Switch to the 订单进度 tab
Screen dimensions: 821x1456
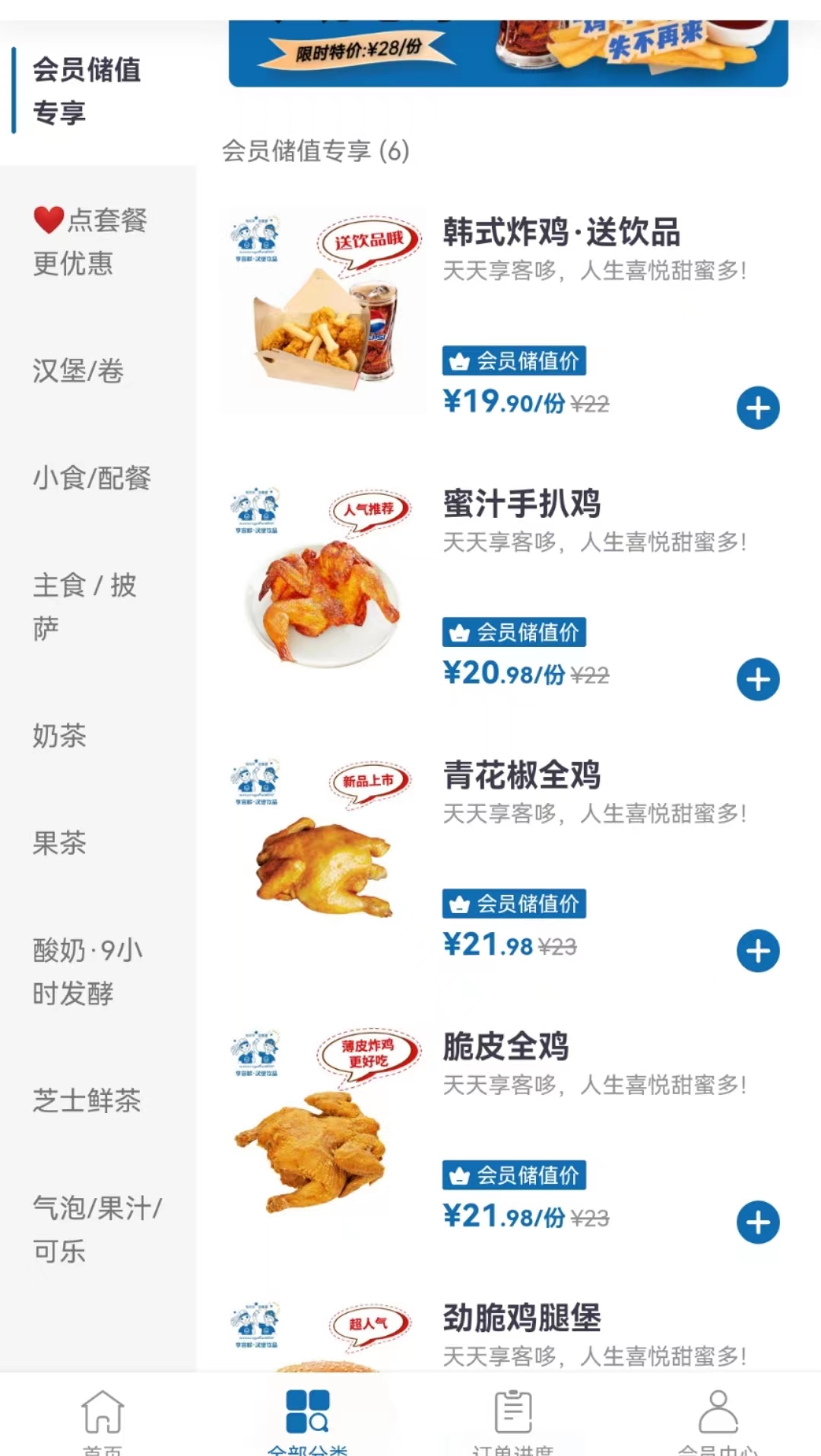coord(513,1420)
